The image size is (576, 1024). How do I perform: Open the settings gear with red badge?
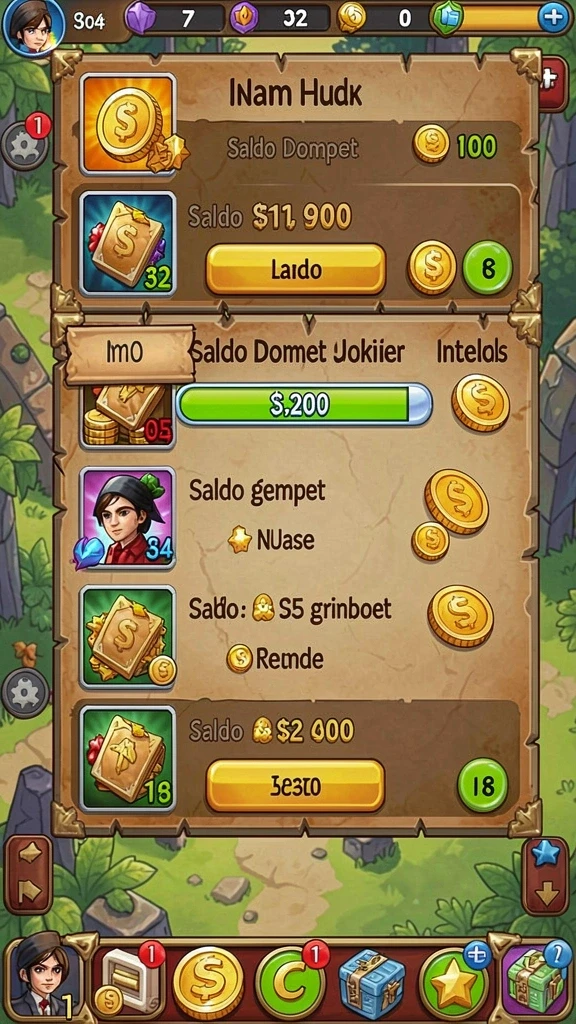tap(25, 142)
